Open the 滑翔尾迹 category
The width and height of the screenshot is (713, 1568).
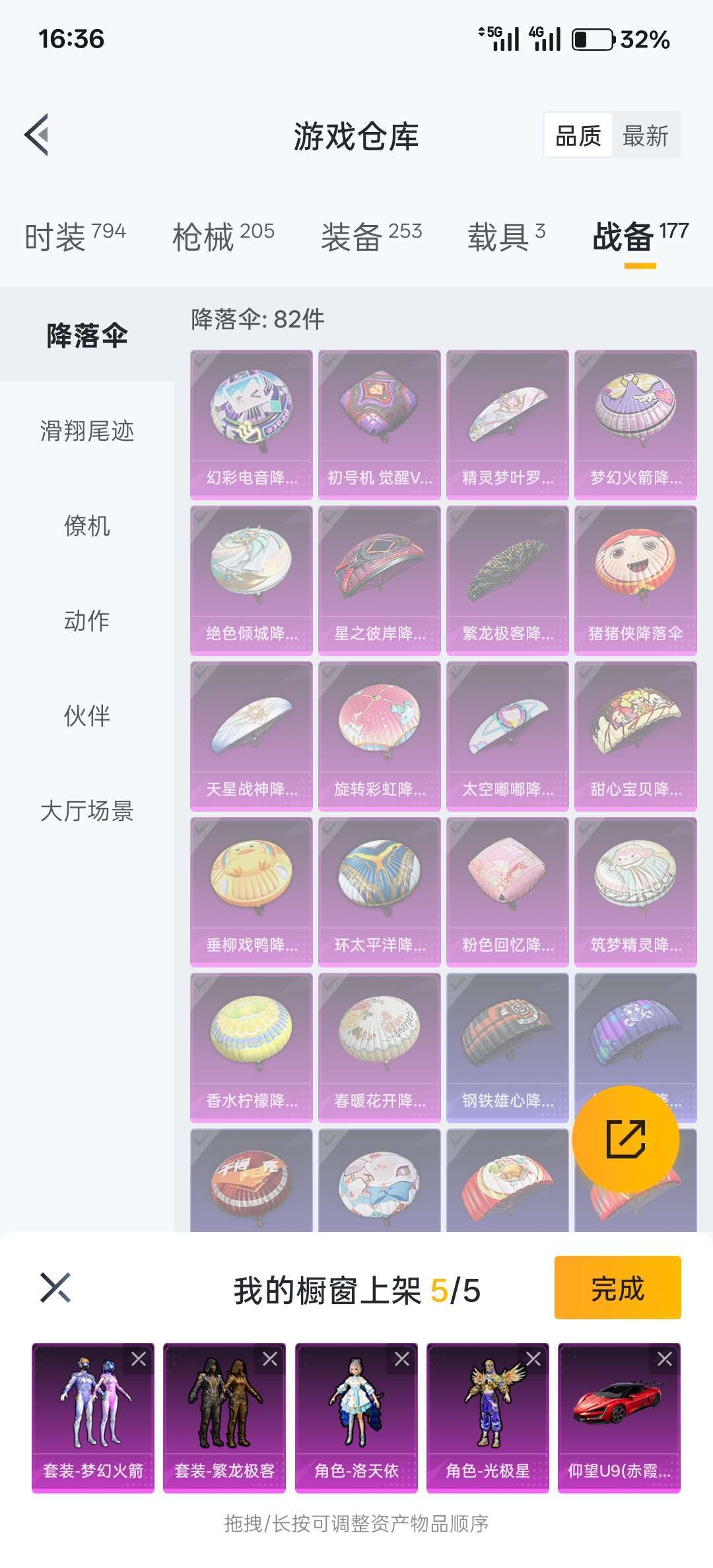86,431
